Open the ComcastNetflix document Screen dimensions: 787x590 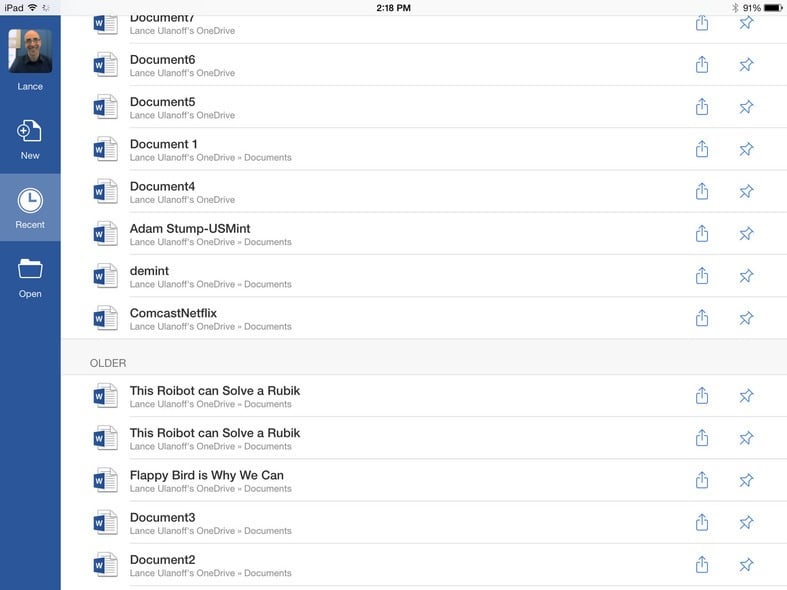pyautogui.click(x=173, y=314)
